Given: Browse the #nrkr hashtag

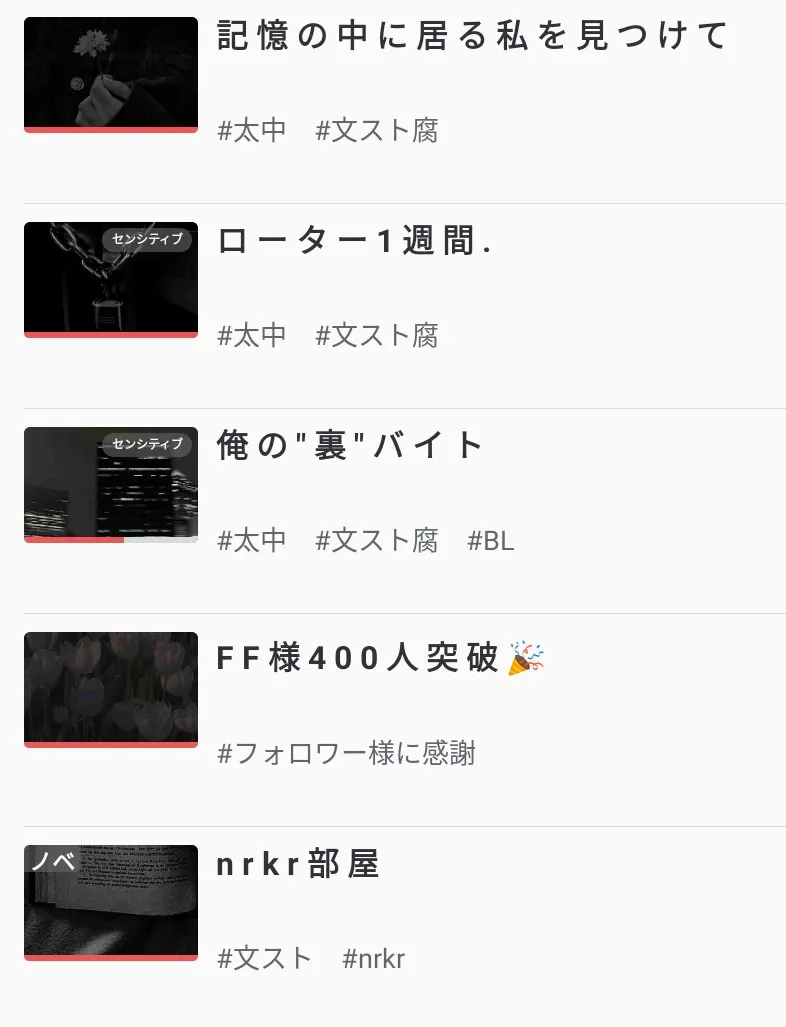Looking at the screenshot, I should tap(373, 959).
